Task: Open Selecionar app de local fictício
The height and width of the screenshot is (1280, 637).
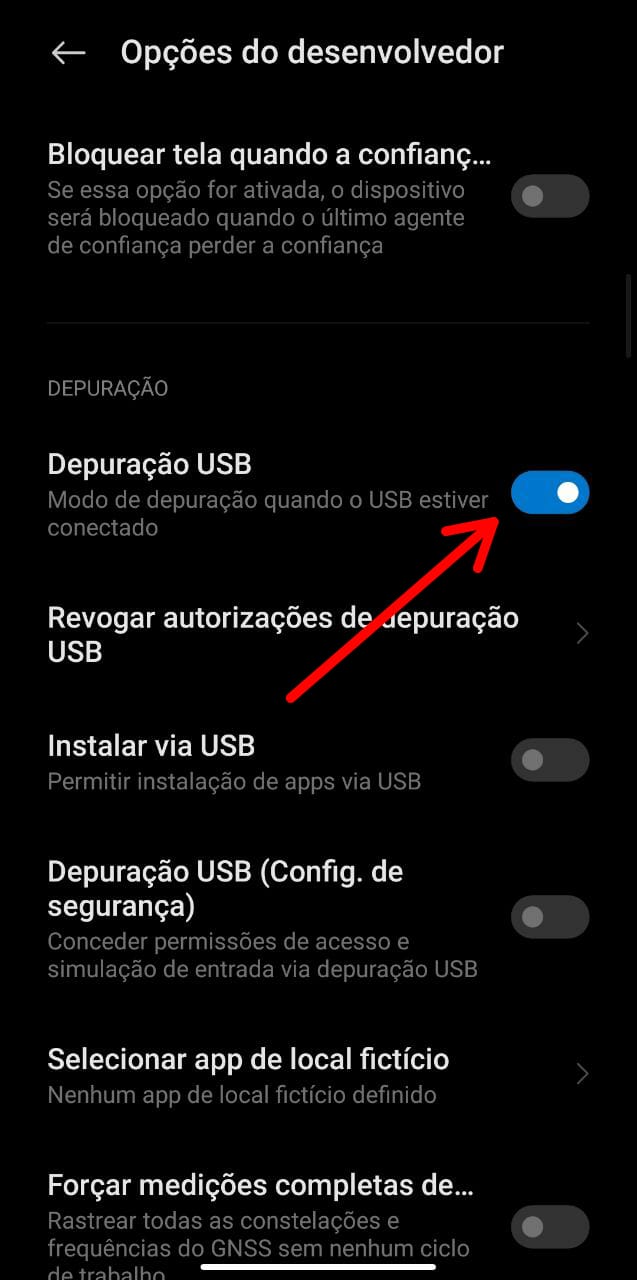Action: [x=300, y=1074]
